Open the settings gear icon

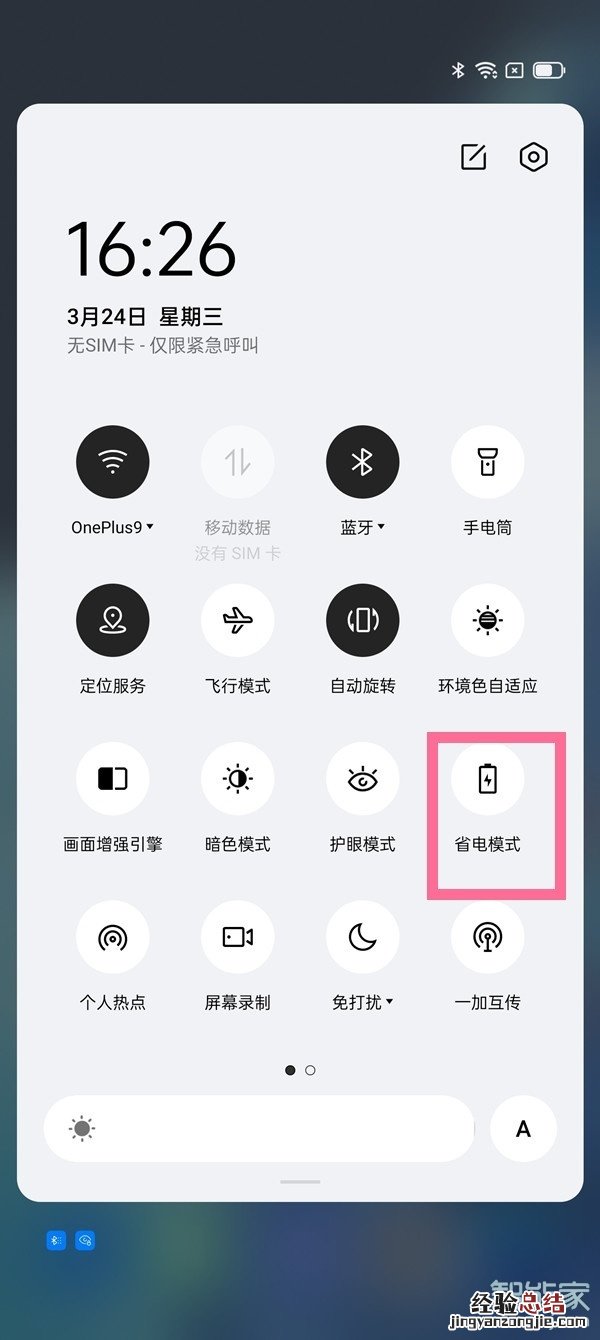[534, 157]
